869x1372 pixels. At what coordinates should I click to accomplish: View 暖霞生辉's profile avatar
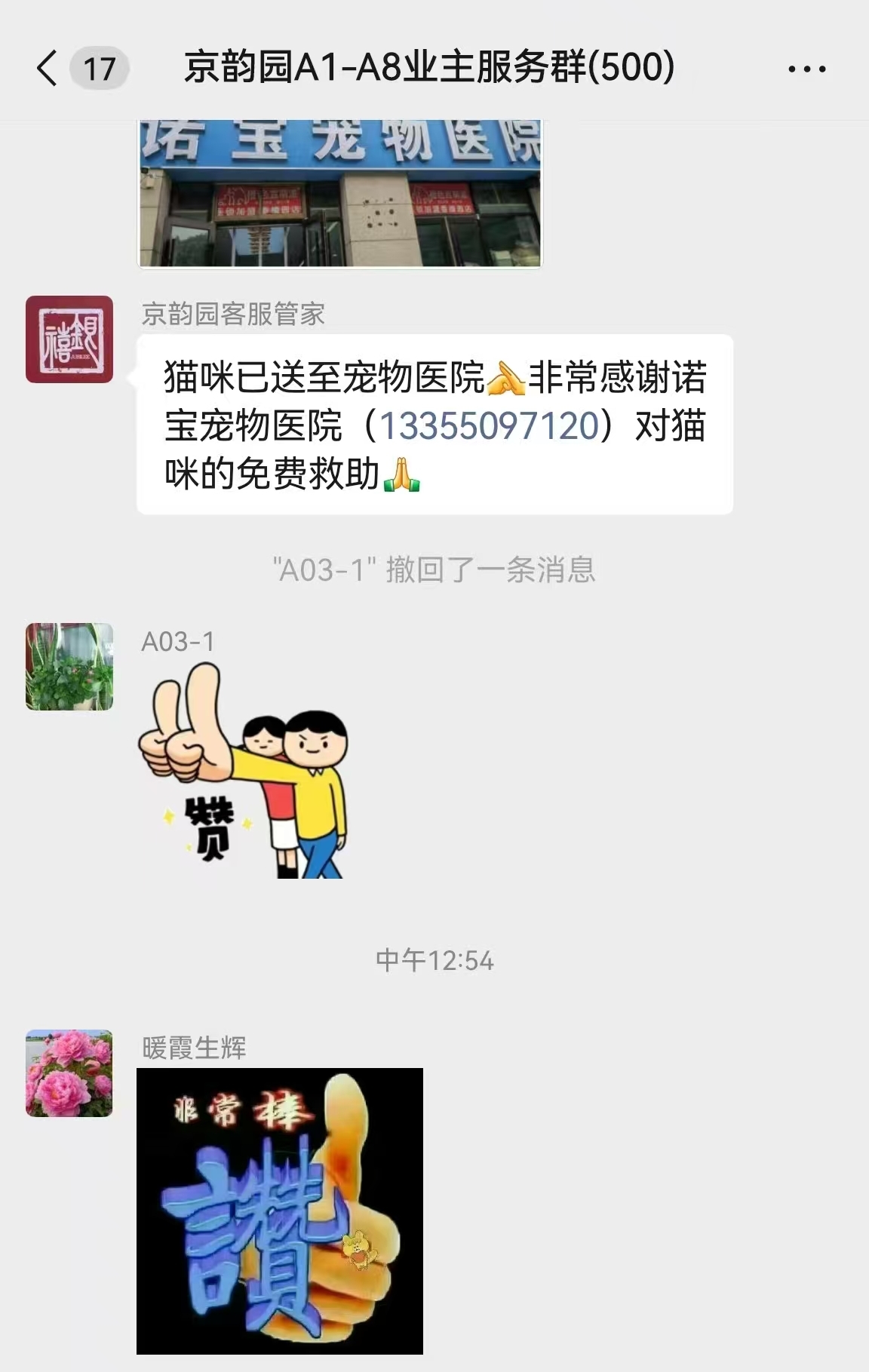tap(69, 1073)
